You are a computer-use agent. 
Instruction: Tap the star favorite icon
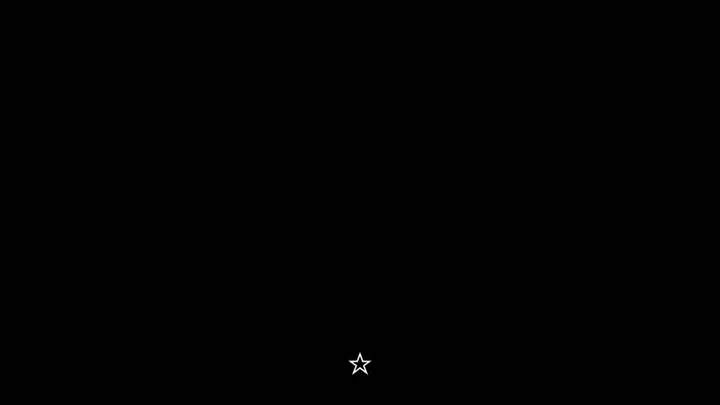pos(360,364)
